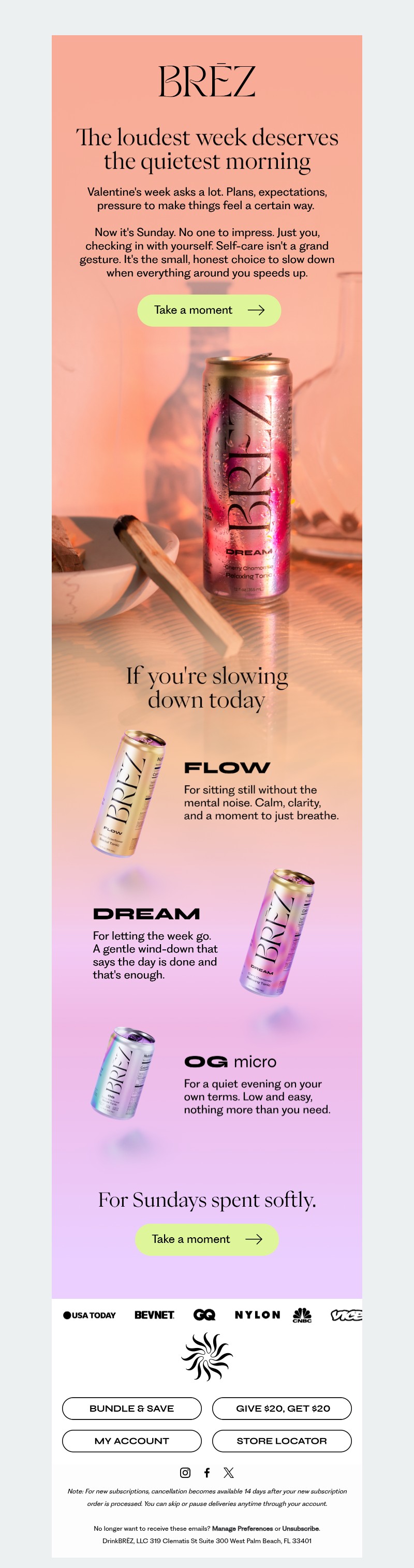Open the X social icon
The image size is (414, 1568).
coord(228,1472)
